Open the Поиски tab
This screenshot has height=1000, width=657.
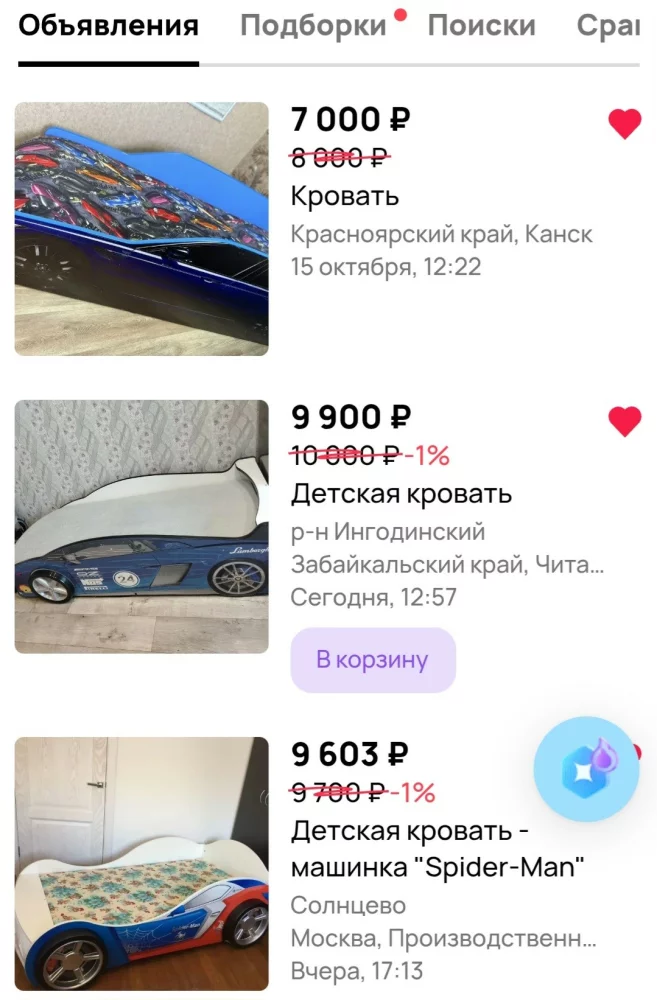(x=481, y=26)
